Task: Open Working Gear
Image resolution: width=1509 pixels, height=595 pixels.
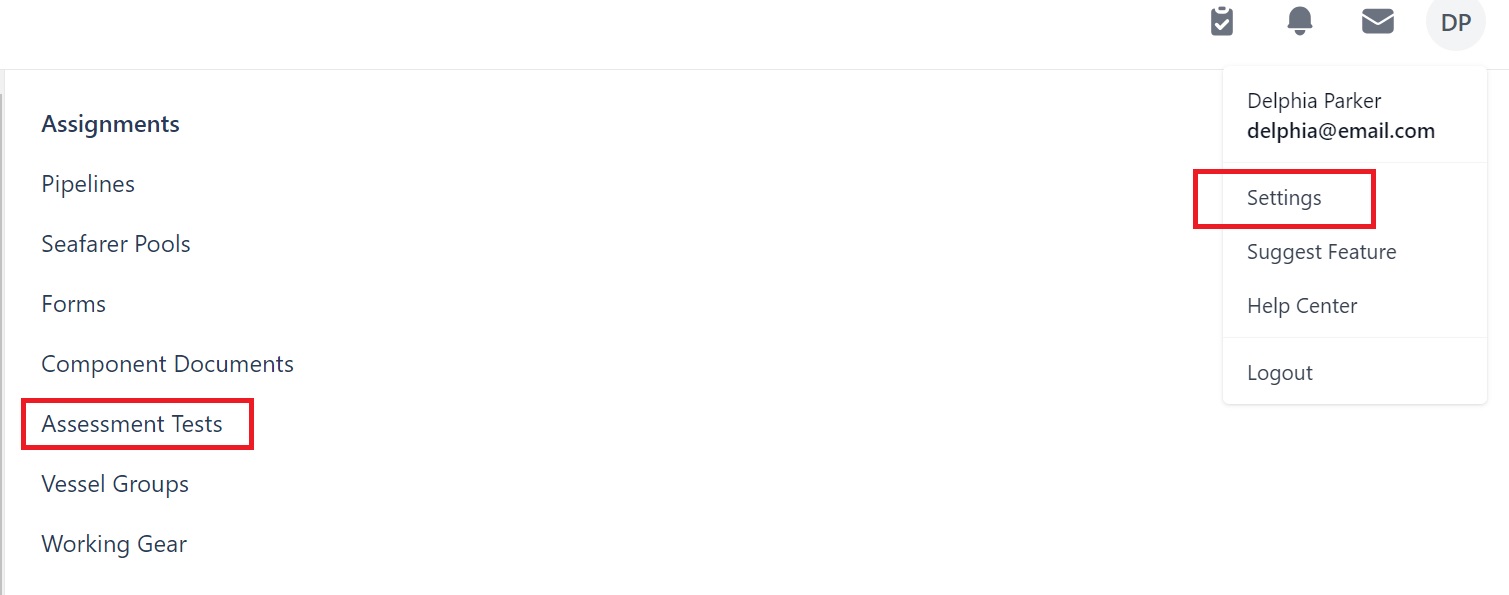Action: point(114,544)
